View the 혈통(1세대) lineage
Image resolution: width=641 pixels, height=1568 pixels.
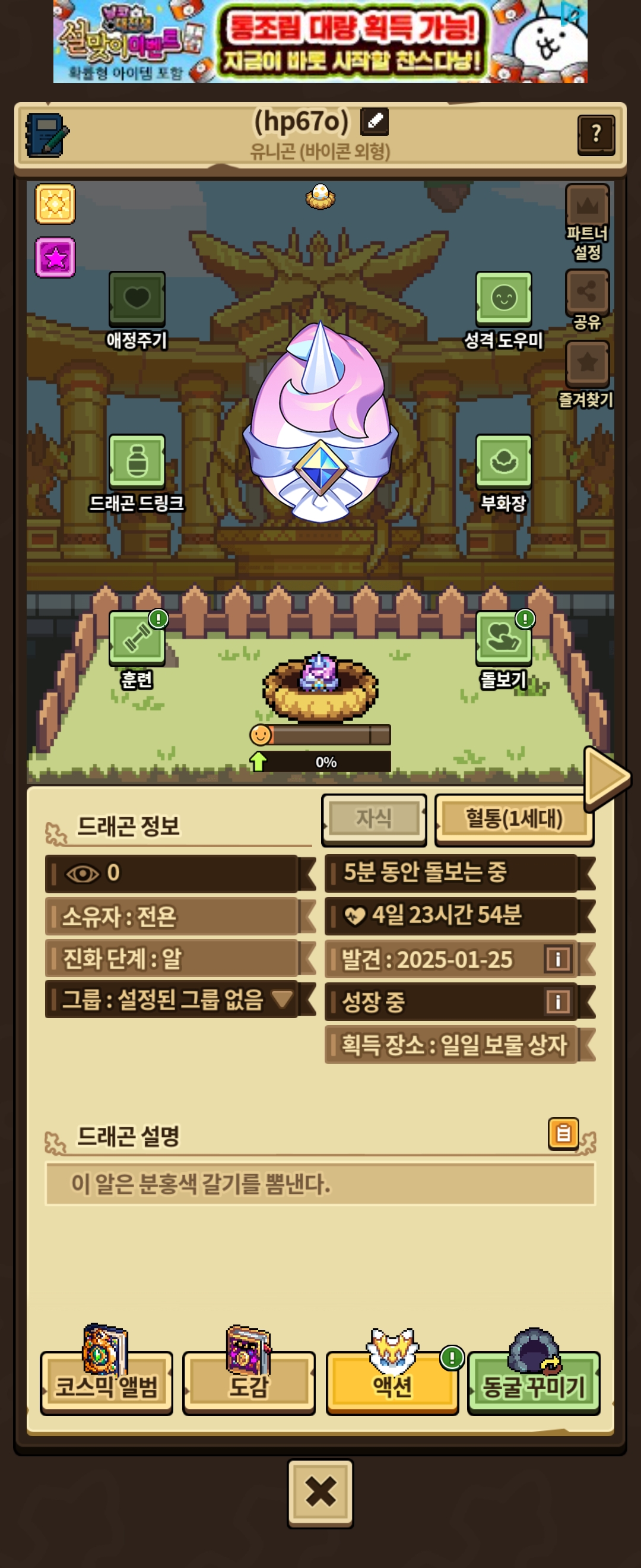point(514,818)
